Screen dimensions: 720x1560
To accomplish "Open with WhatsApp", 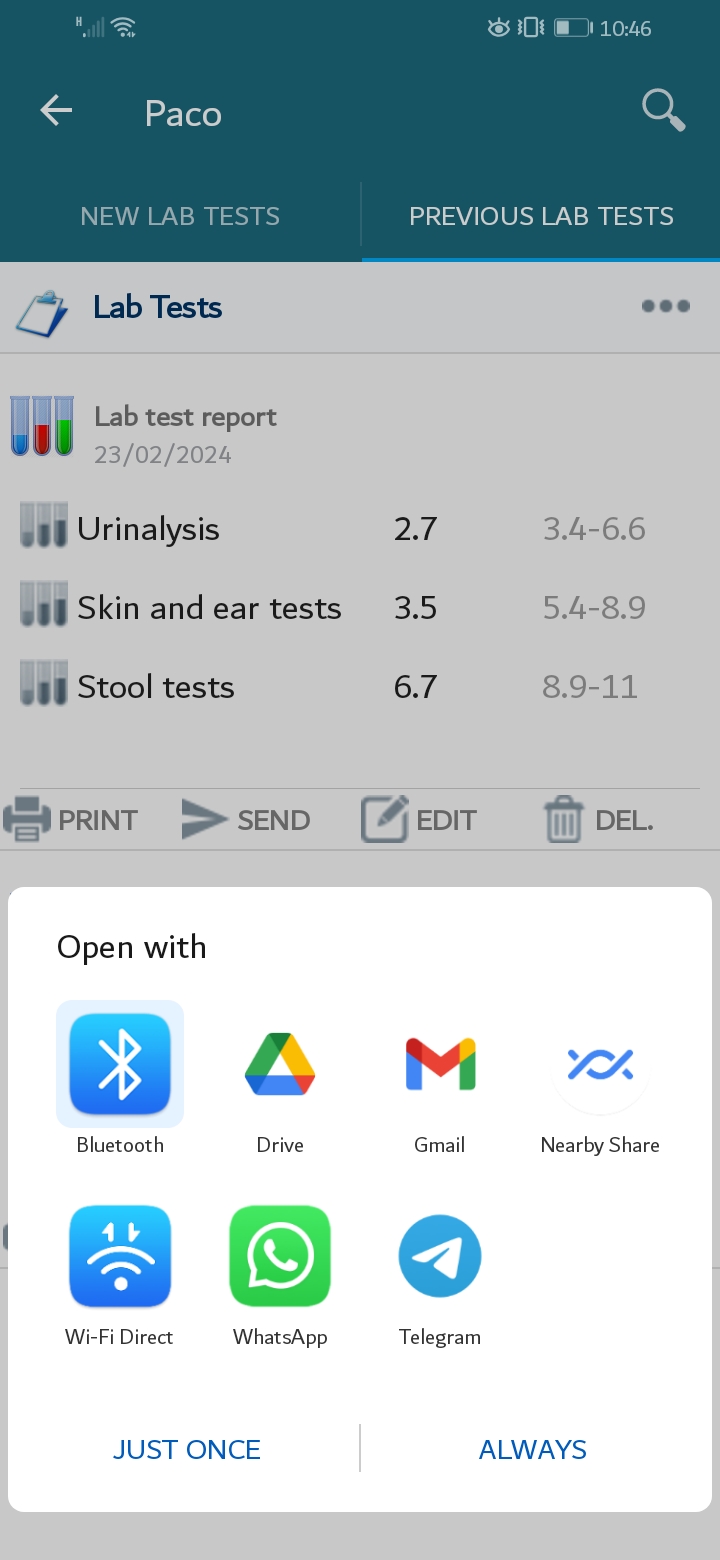I will click(280, 1273).
